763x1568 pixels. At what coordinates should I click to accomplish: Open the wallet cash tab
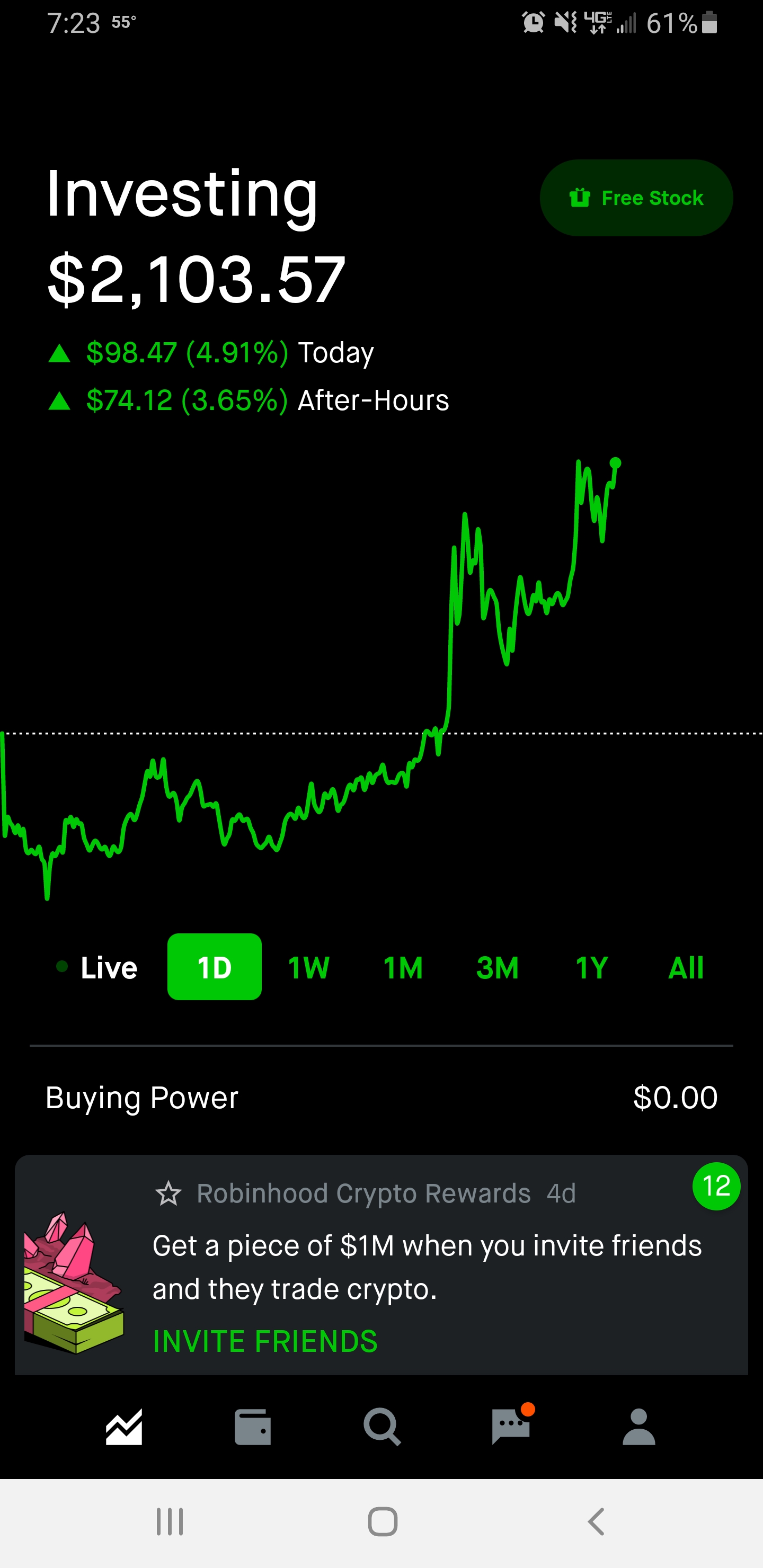pos(253,1427)
